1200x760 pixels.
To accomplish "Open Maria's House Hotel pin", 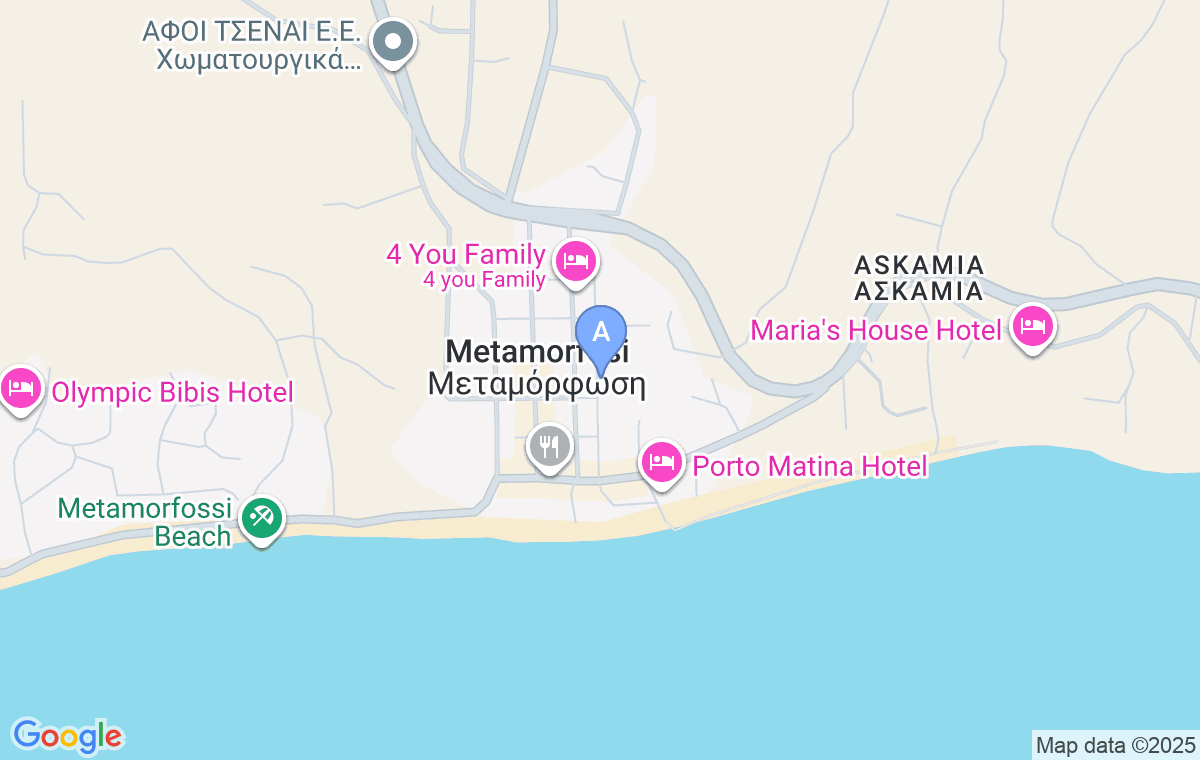I will pos(1032,327).
